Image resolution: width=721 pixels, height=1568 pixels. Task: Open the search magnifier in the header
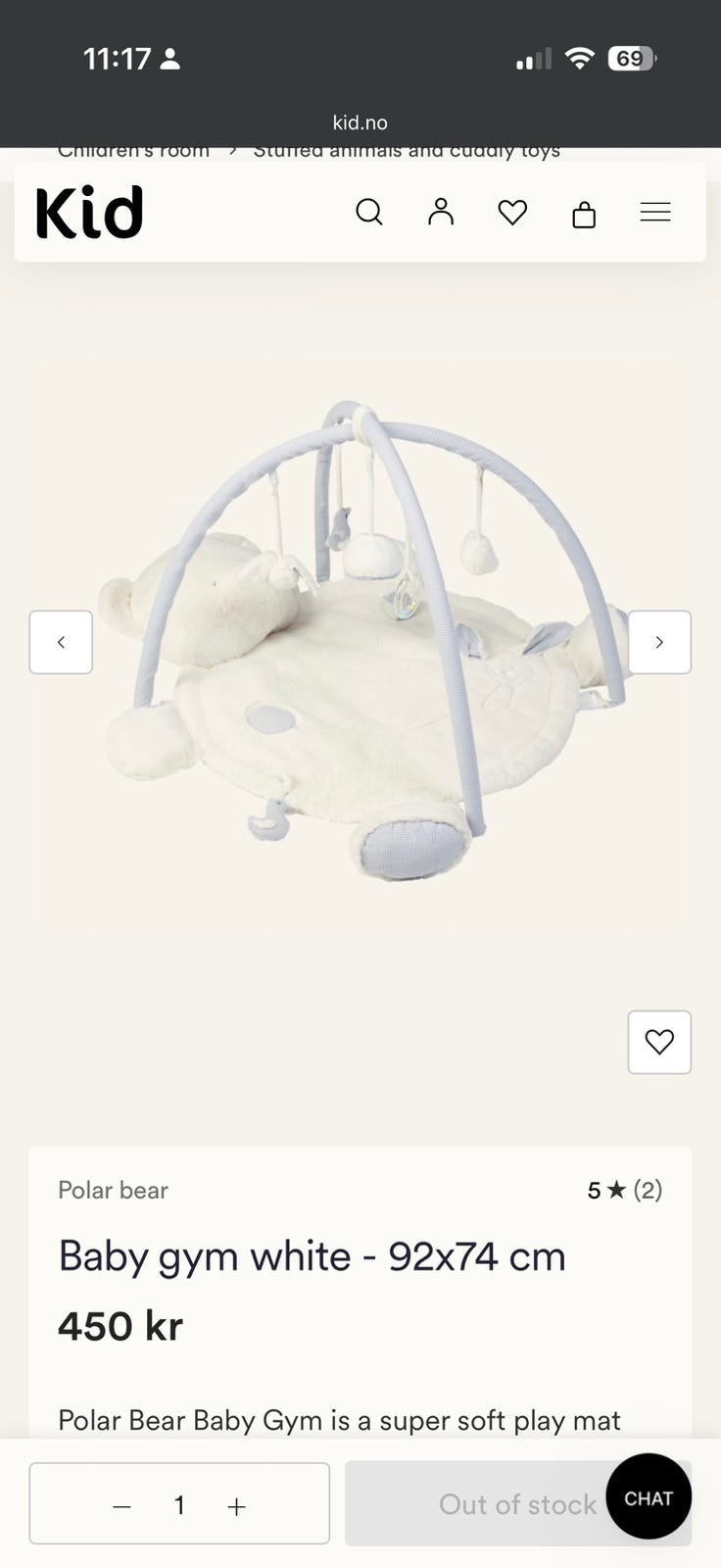pos(368,212)
